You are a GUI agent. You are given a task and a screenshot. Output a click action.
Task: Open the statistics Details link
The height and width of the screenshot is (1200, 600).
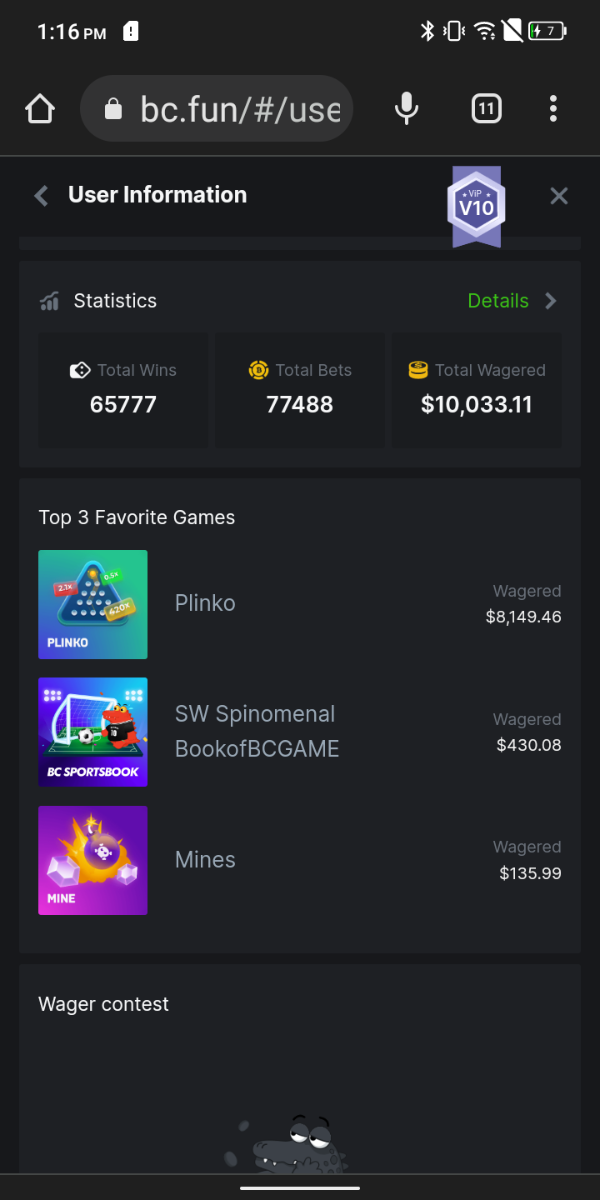(x=511, y=301)
